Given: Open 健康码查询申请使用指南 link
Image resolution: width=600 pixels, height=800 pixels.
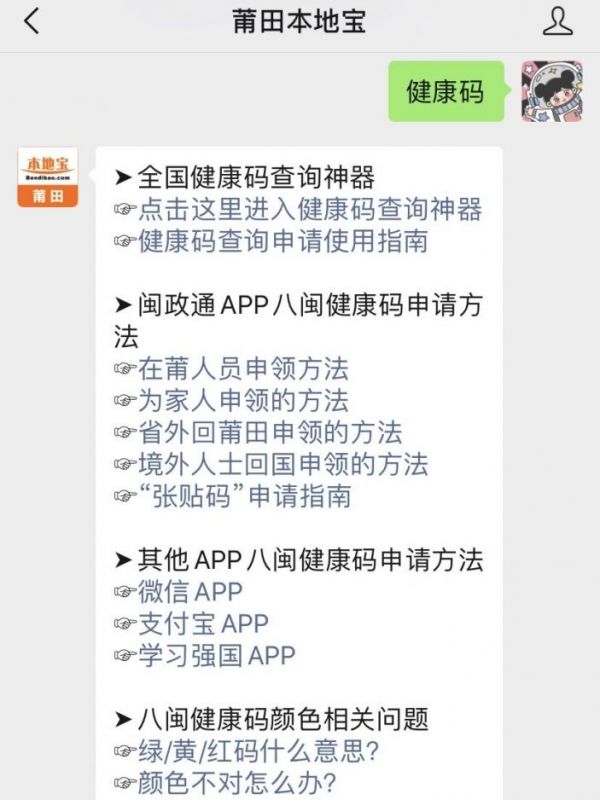Looking at the screenshot, I should pos(283,241).
